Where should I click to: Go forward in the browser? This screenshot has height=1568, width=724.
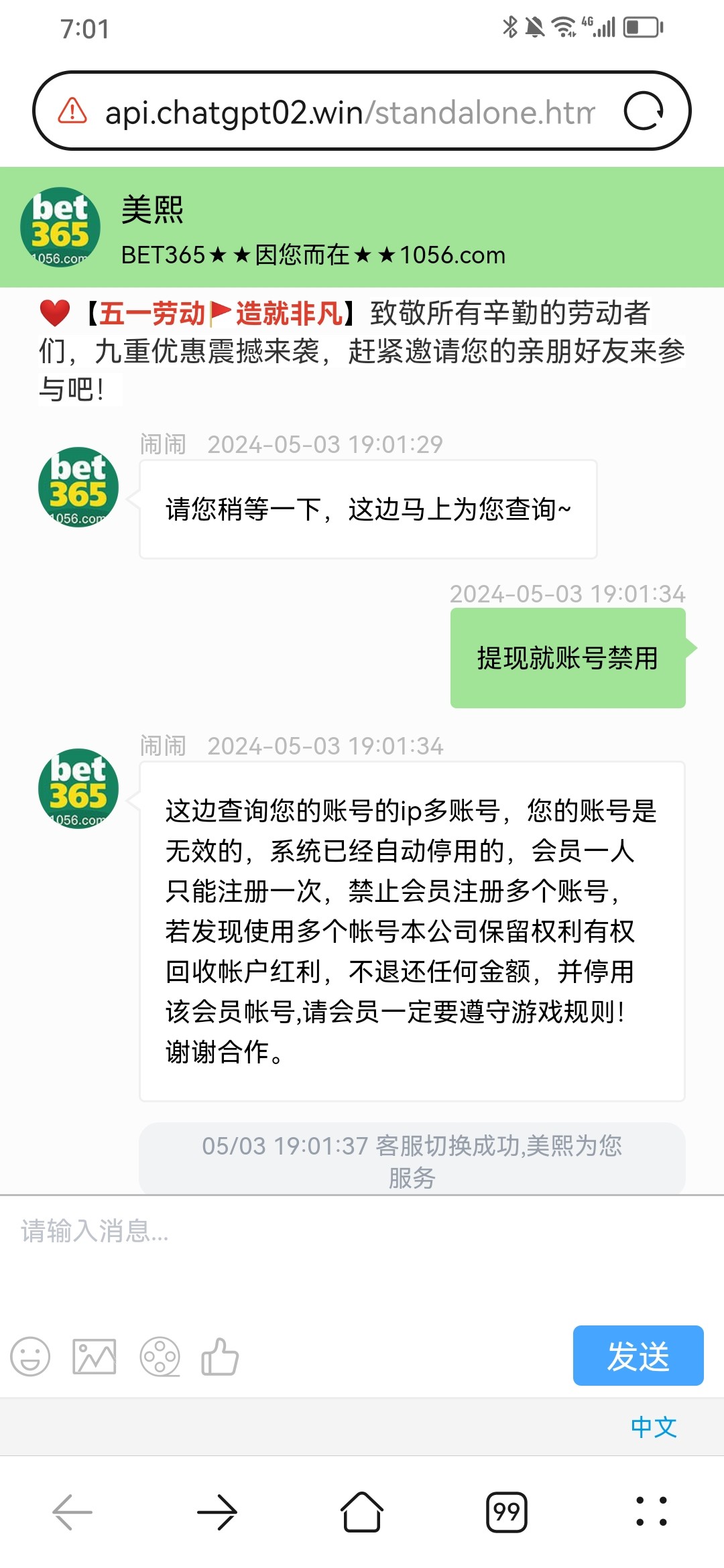point(217,1512)
